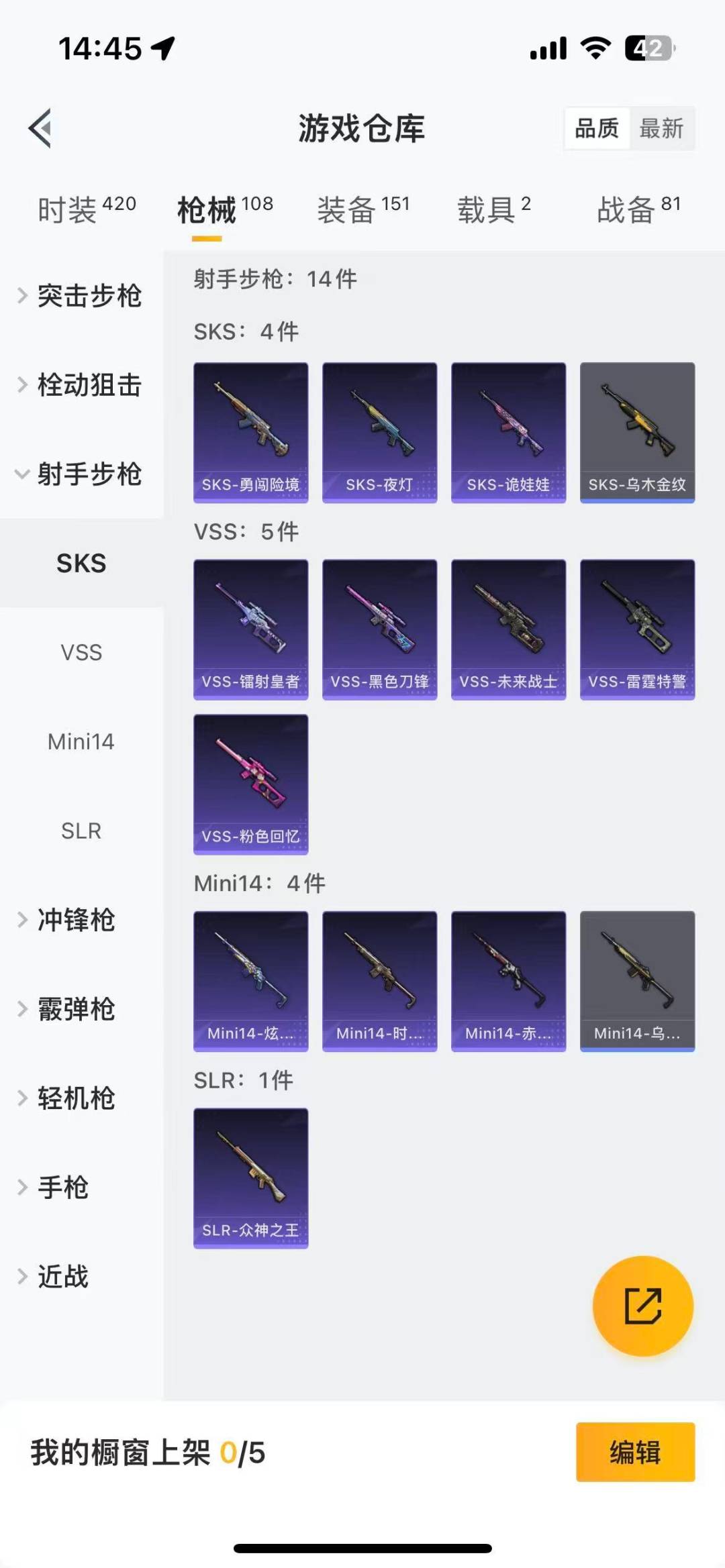Image resolution: width=725 pixels, height=1568 pixels.
Task: Open the SLR-众神之王 skin
Action: [251, 1178]
